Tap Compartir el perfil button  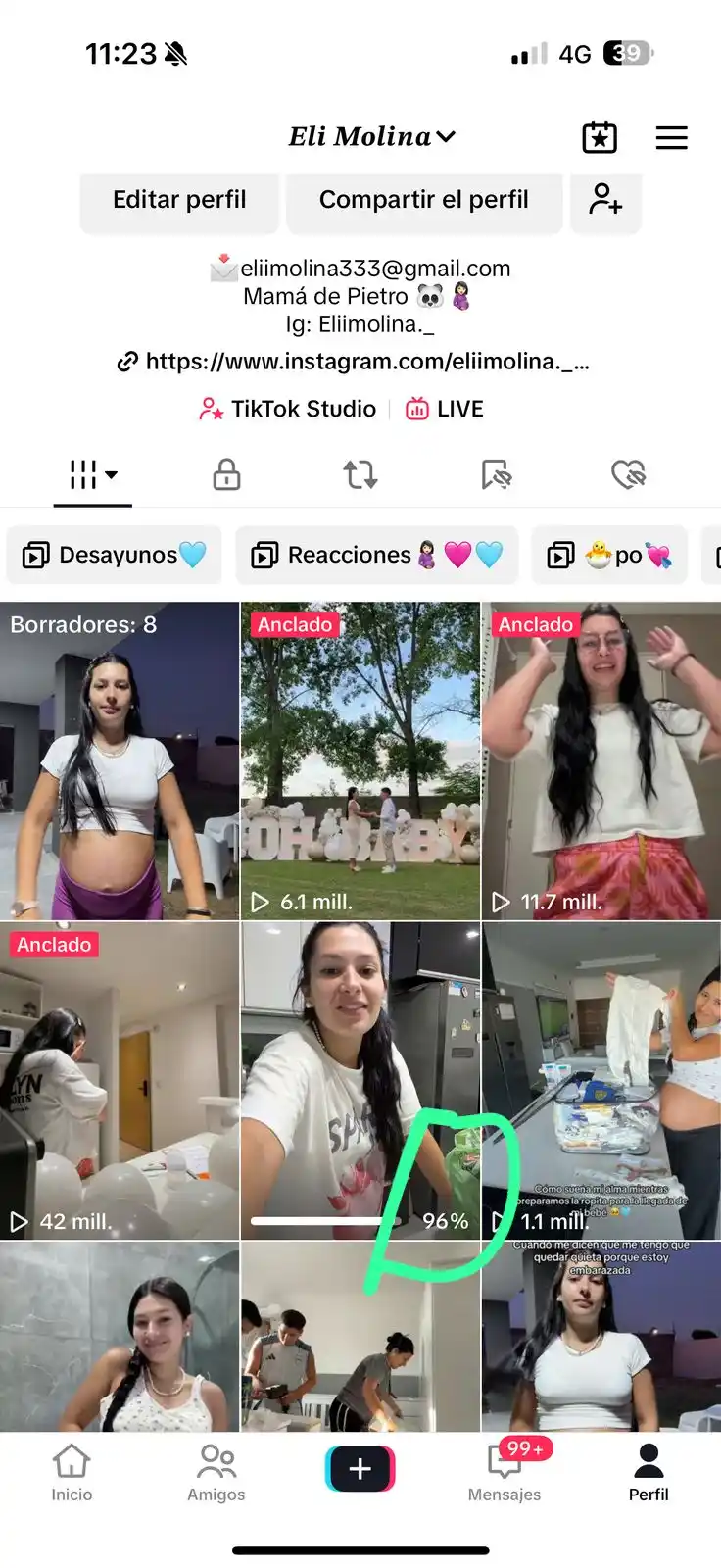423,200
